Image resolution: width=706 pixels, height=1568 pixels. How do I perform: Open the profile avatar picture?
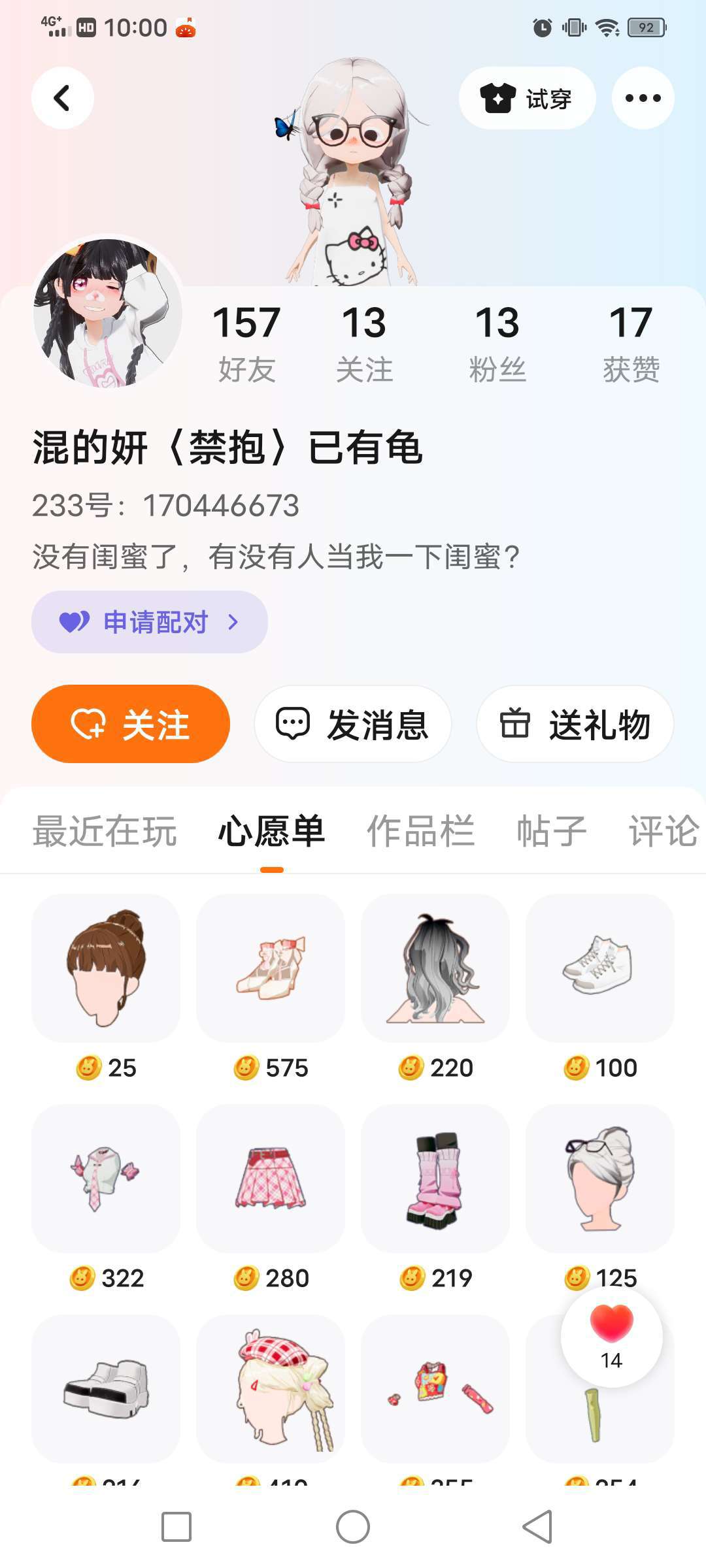[108, 311]
